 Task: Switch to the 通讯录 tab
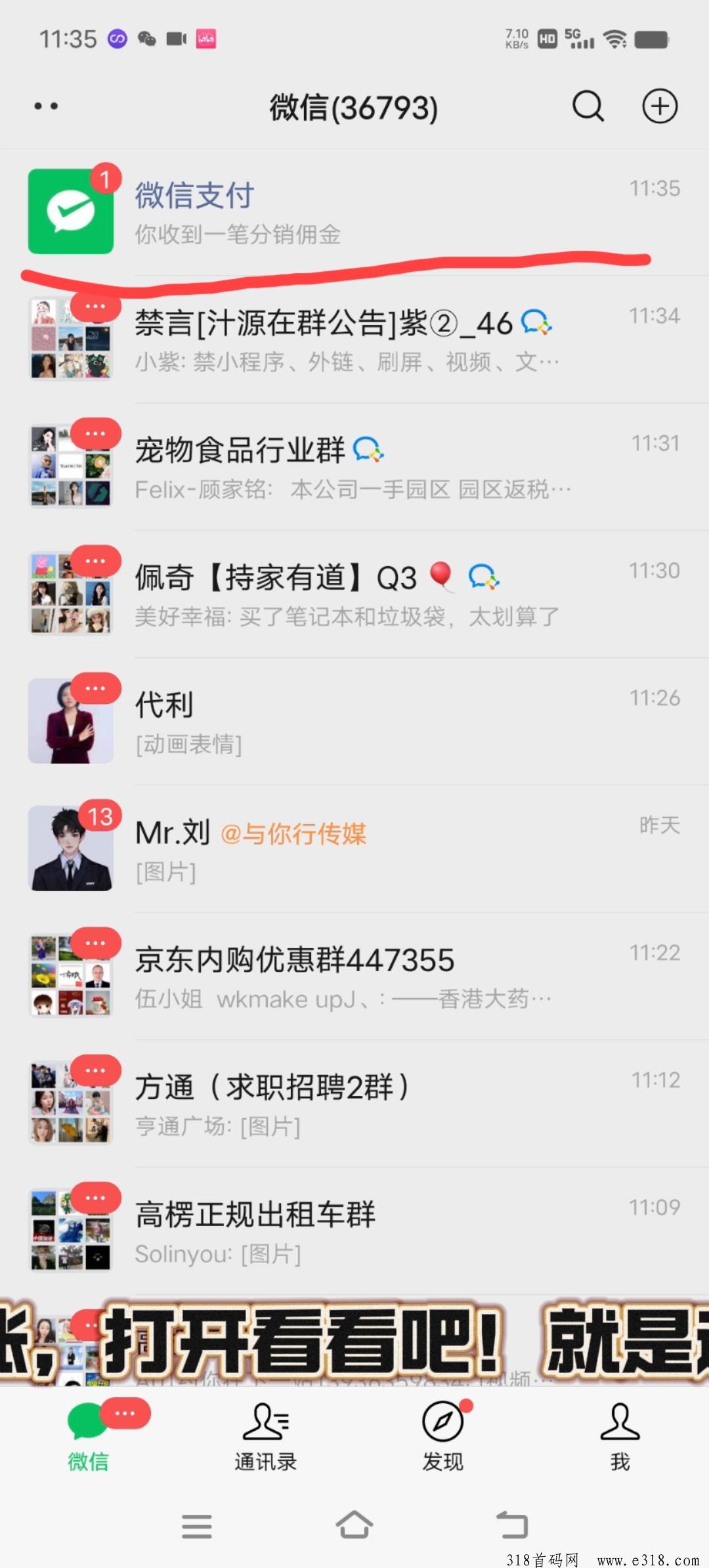pos(266,1437)
